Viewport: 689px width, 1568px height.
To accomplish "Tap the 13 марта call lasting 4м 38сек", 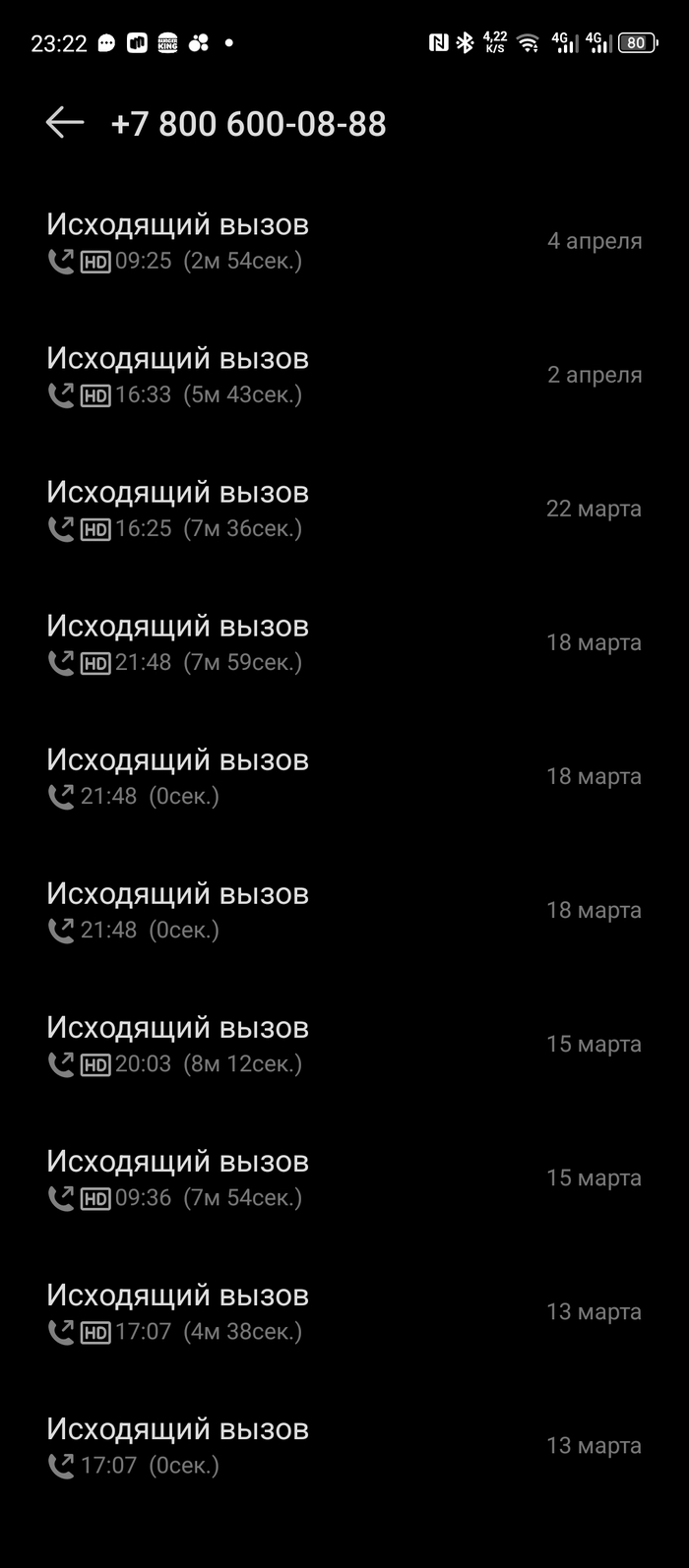I will point(344,1311).
